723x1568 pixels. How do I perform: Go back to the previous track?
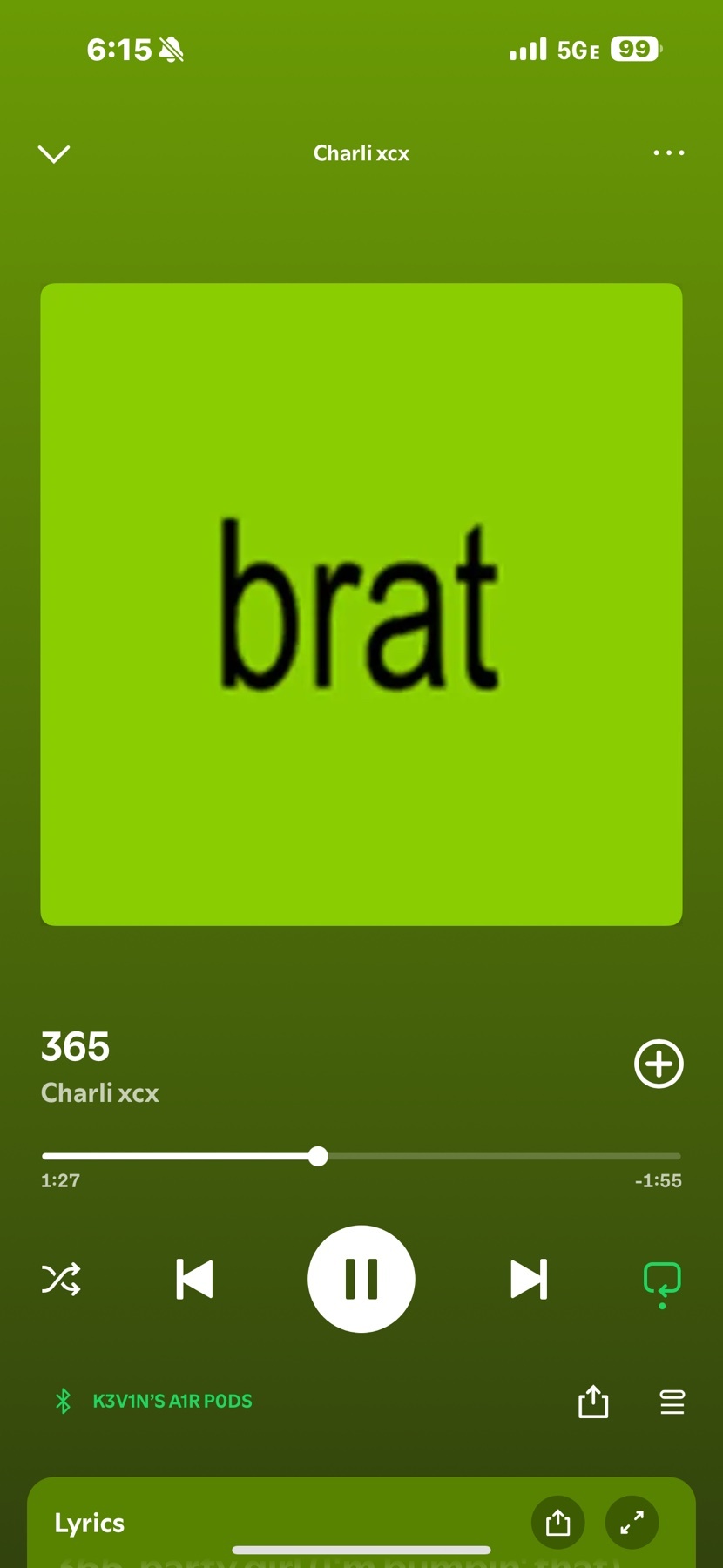[x=194, y=1279]
